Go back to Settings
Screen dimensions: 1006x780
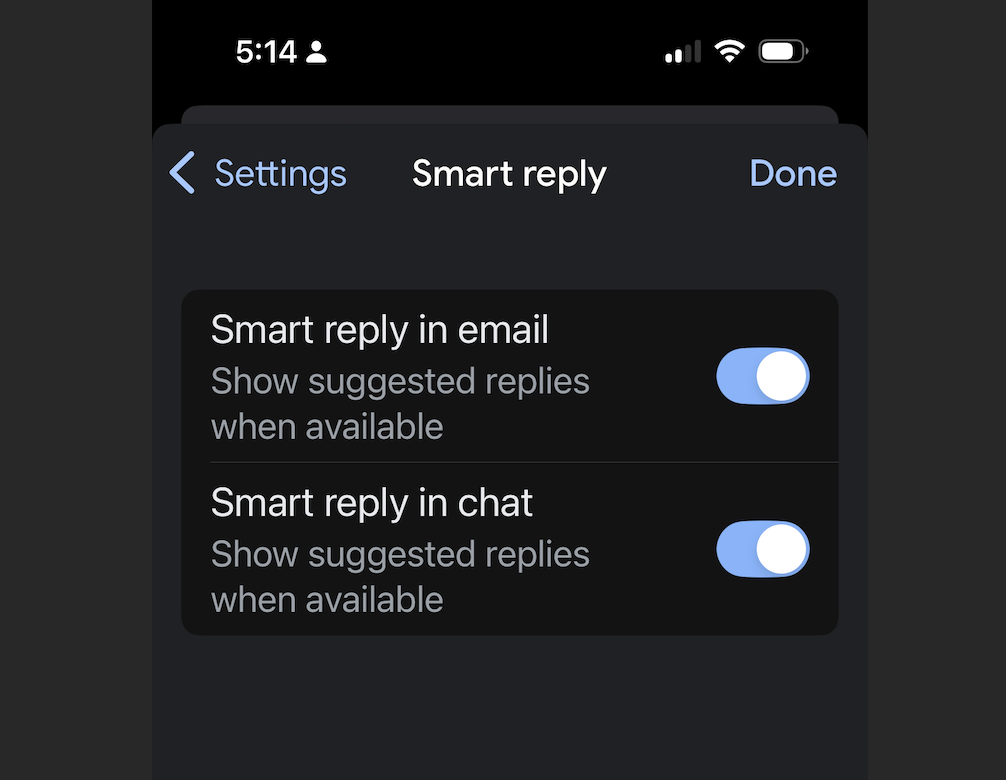point(259,174)
